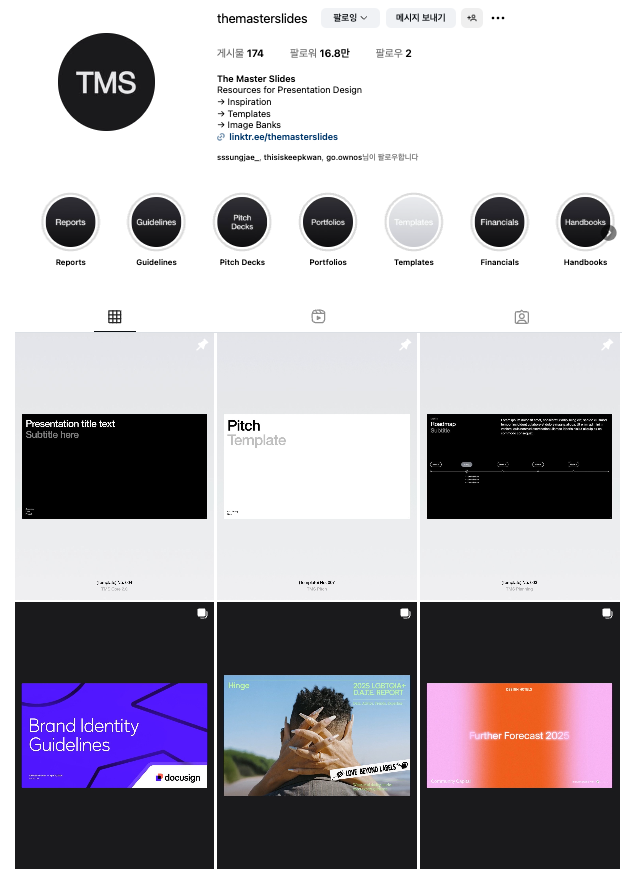Open the Hinge LGBTQIA+ report post

point(317,735)
